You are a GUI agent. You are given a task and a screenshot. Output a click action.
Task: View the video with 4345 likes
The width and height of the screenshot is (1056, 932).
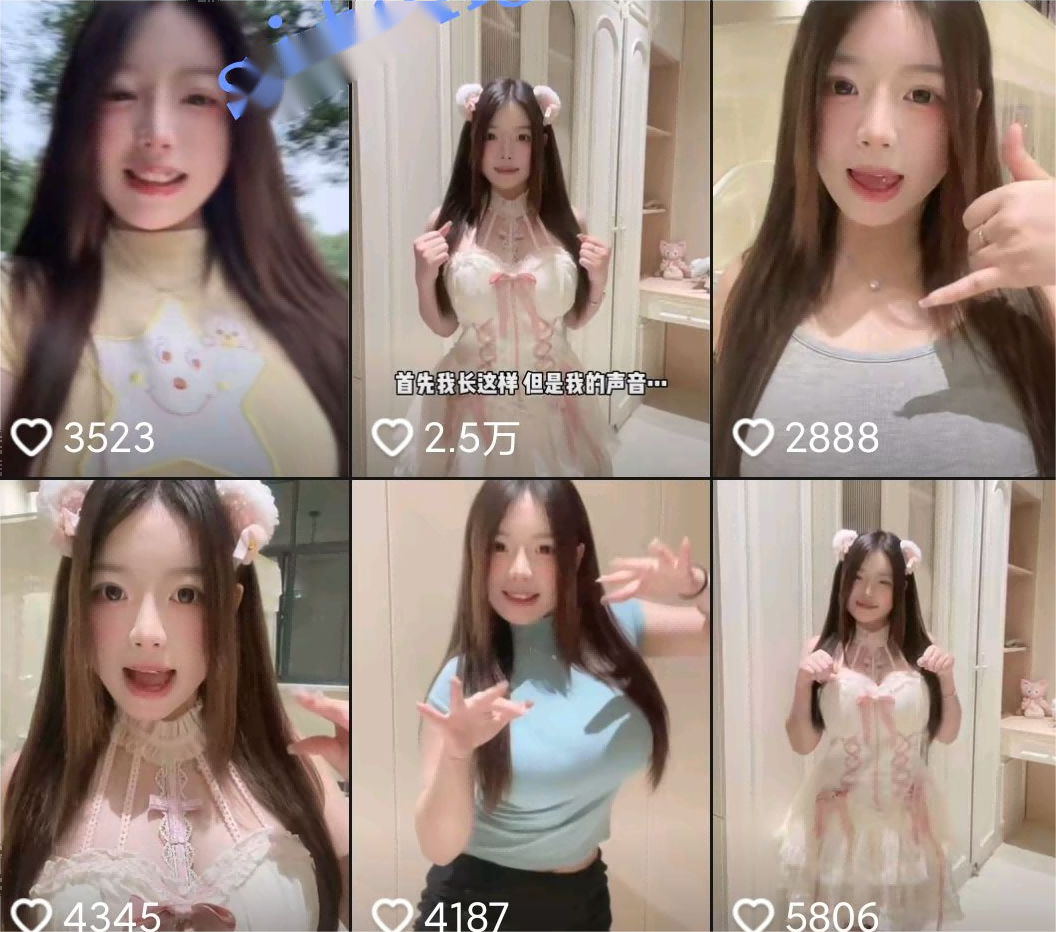pyautogui.click(x=174, y=705)
